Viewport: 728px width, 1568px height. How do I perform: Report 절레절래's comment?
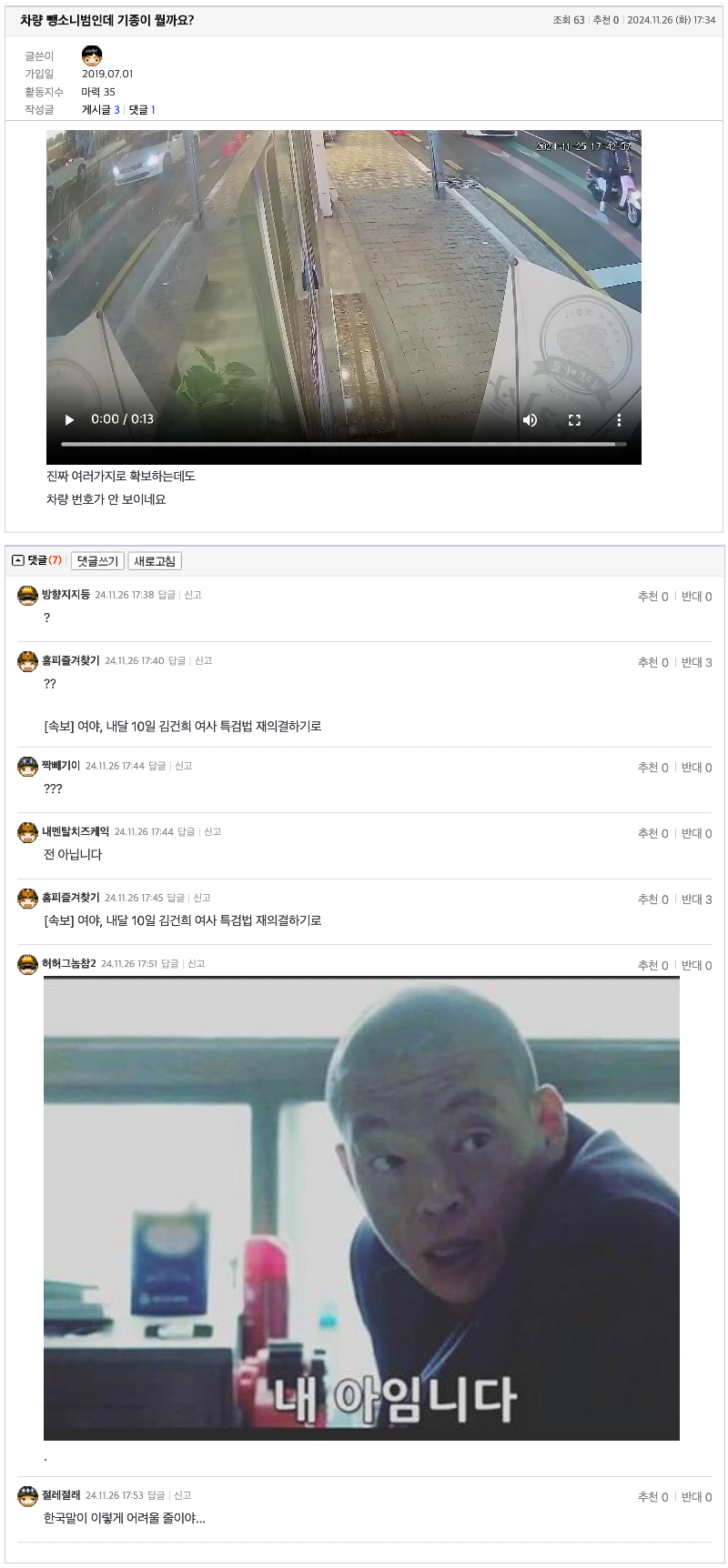click(x=183, y=1495)
